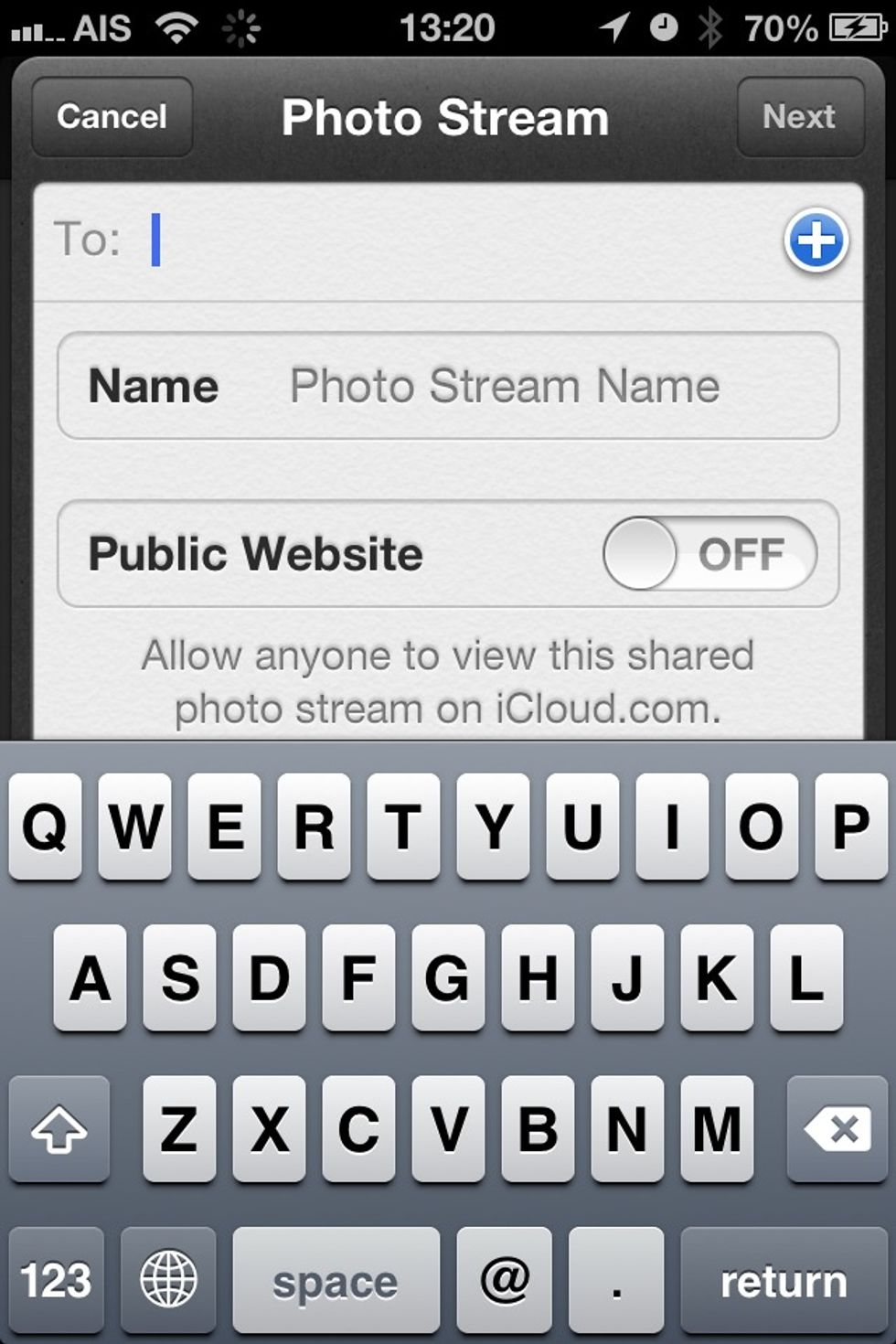Tap the @ symbol key
896x1344 pixels.
pyautogui.click(x=504, y=1278)
